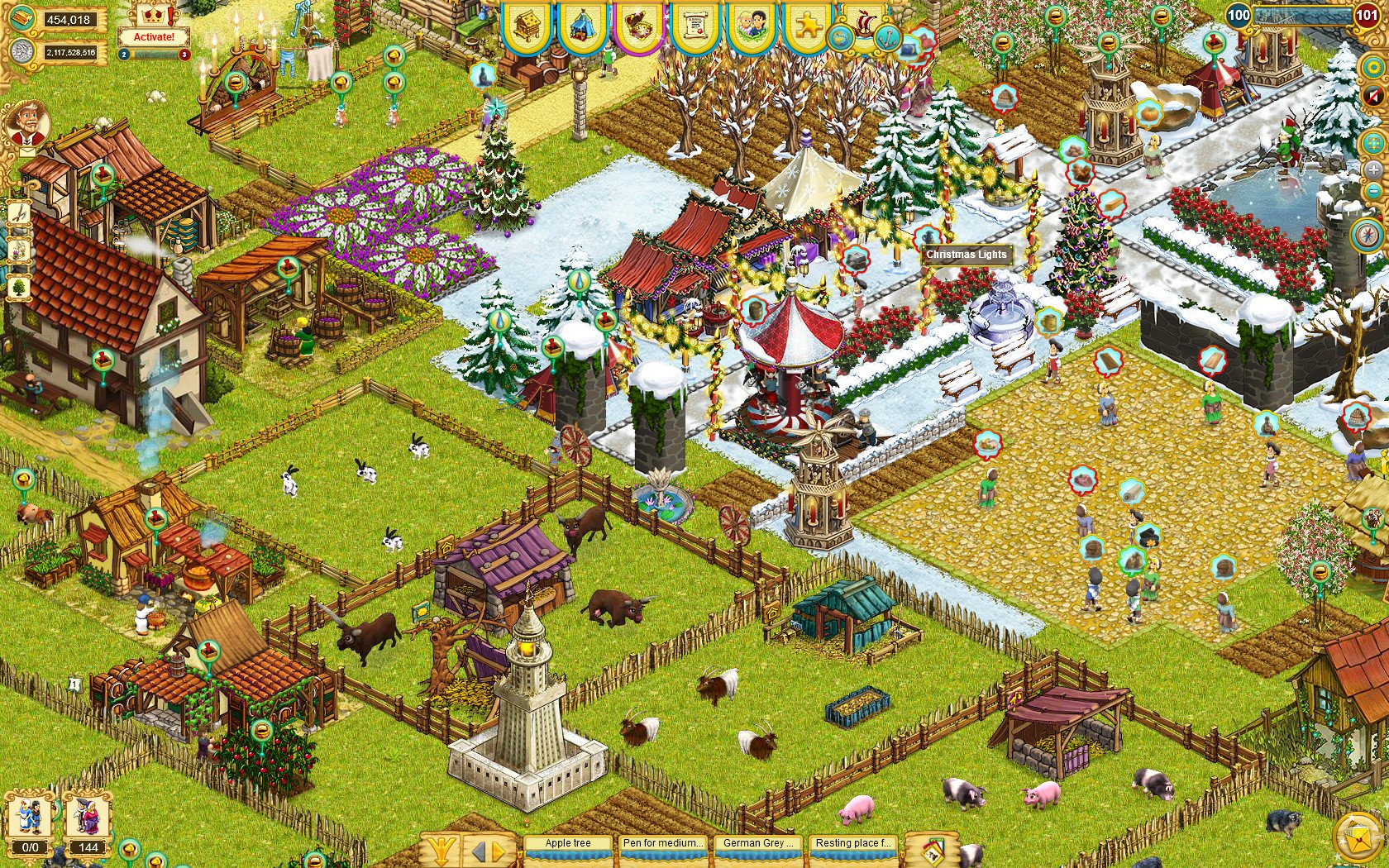Open the blue tent market banner
This screenshot has height=868, width=1389.
(x=583, y=27)
